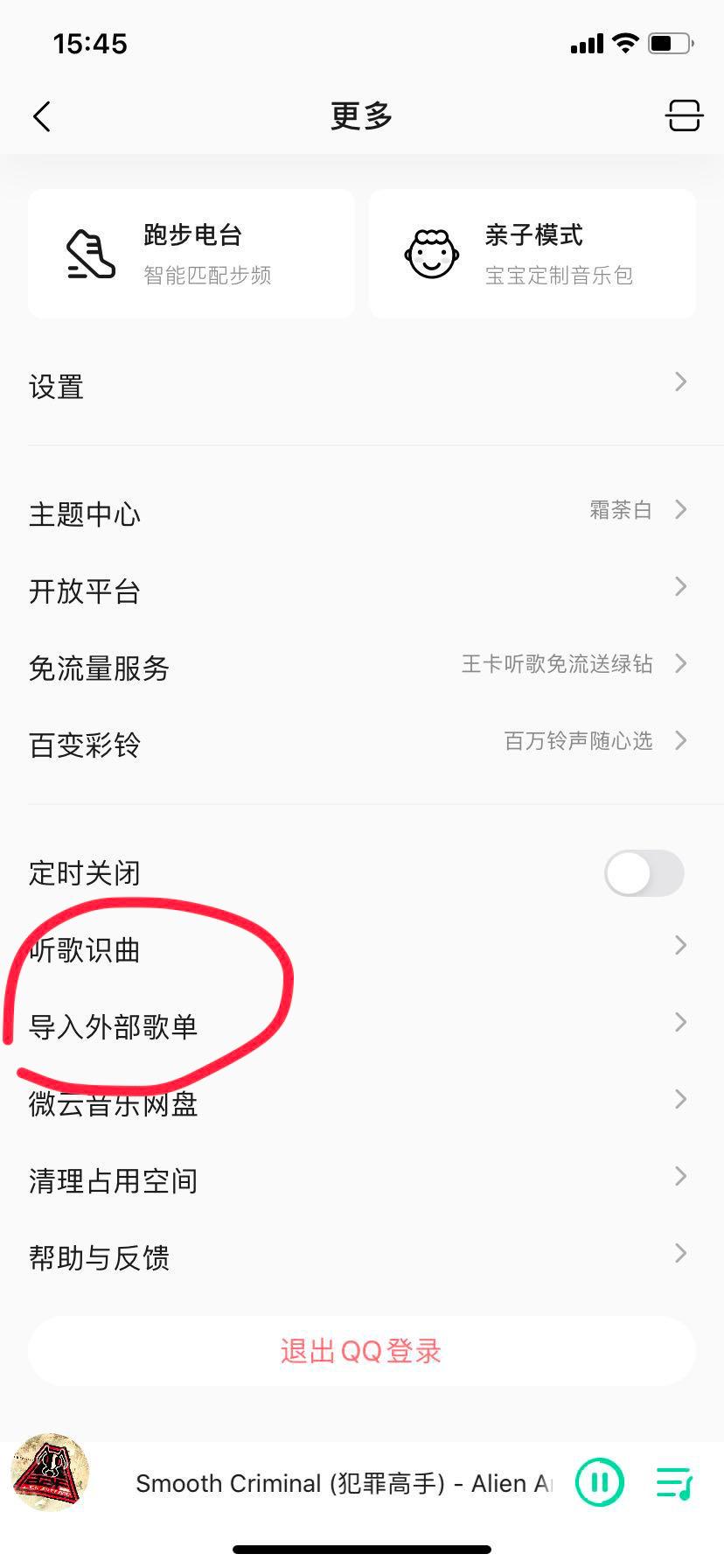
Task: Open the scan icon in top right corner
Action: tap(683, 115)
